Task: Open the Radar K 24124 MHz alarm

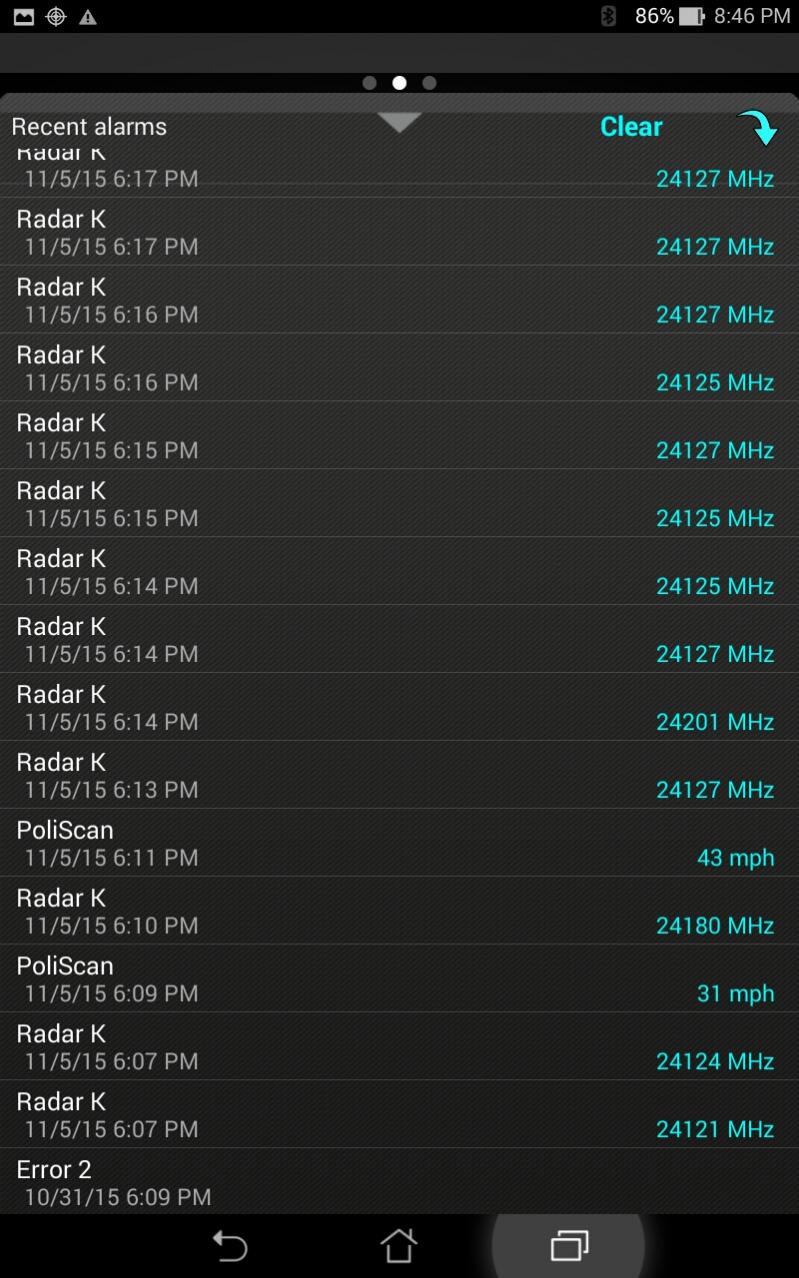Action: point(399,1047)
